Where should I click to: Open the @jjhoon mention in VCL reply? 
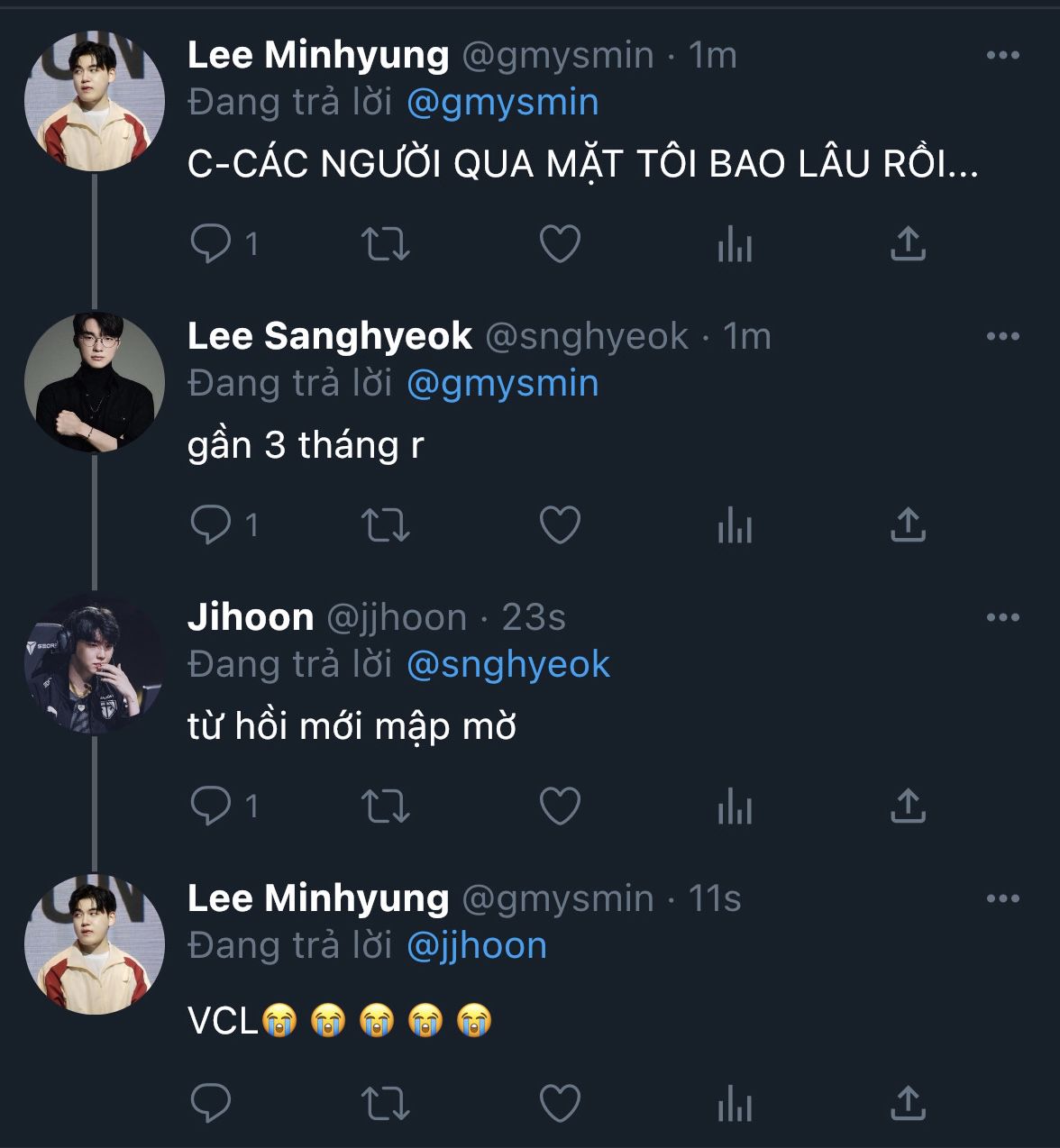tap(477, 946)
